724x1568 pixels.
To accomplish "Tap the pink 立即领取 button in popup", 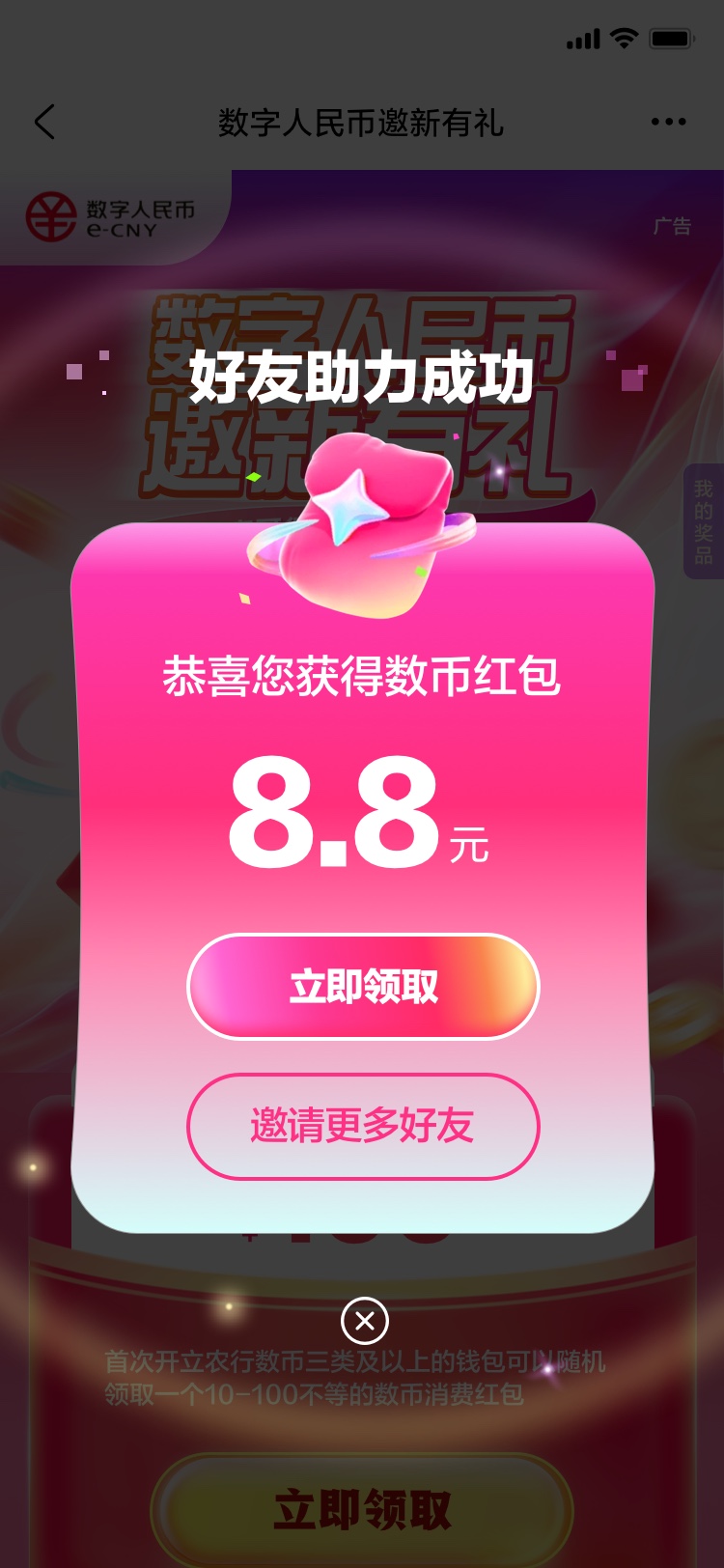I will (x=363, y=986).
